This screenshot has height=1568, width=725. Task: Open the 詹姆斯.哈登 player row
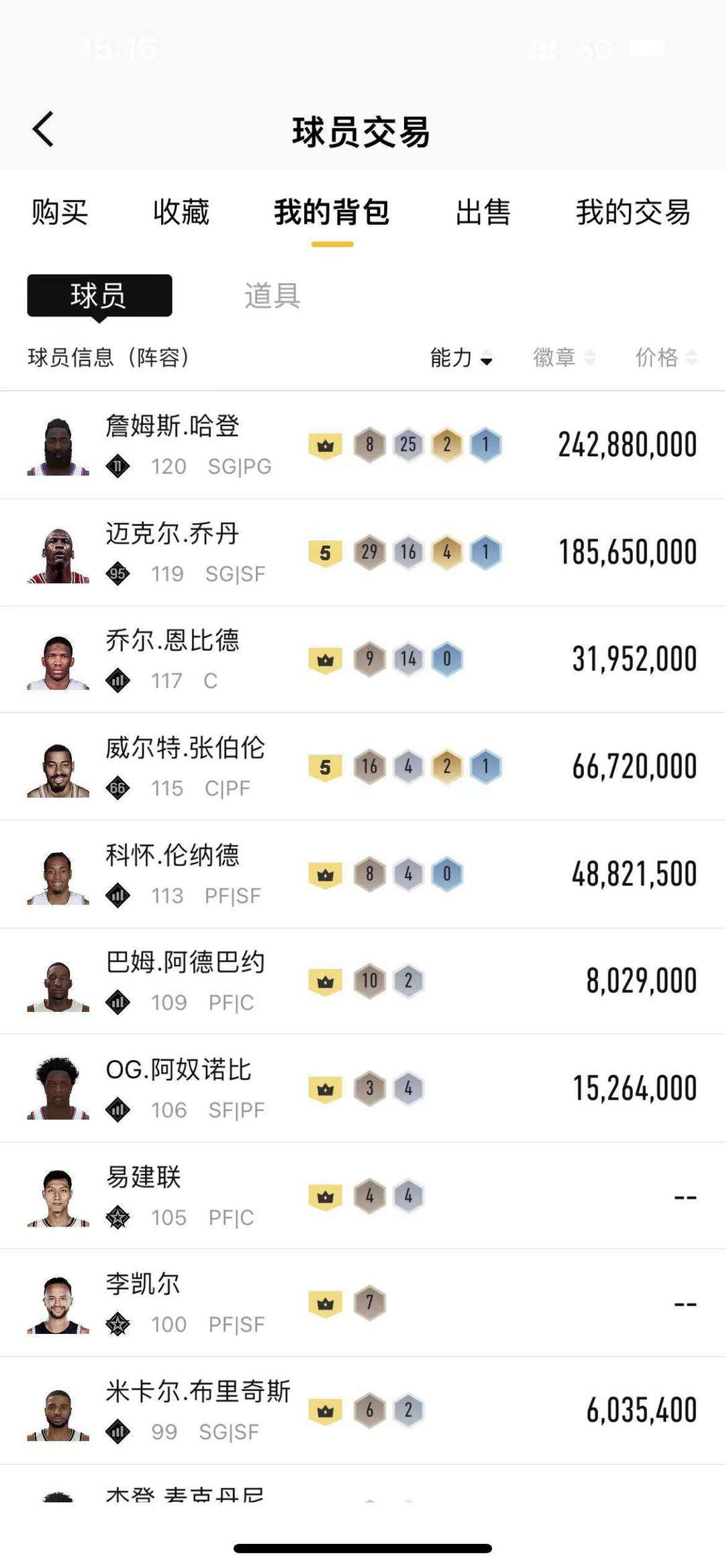(362, 445)
